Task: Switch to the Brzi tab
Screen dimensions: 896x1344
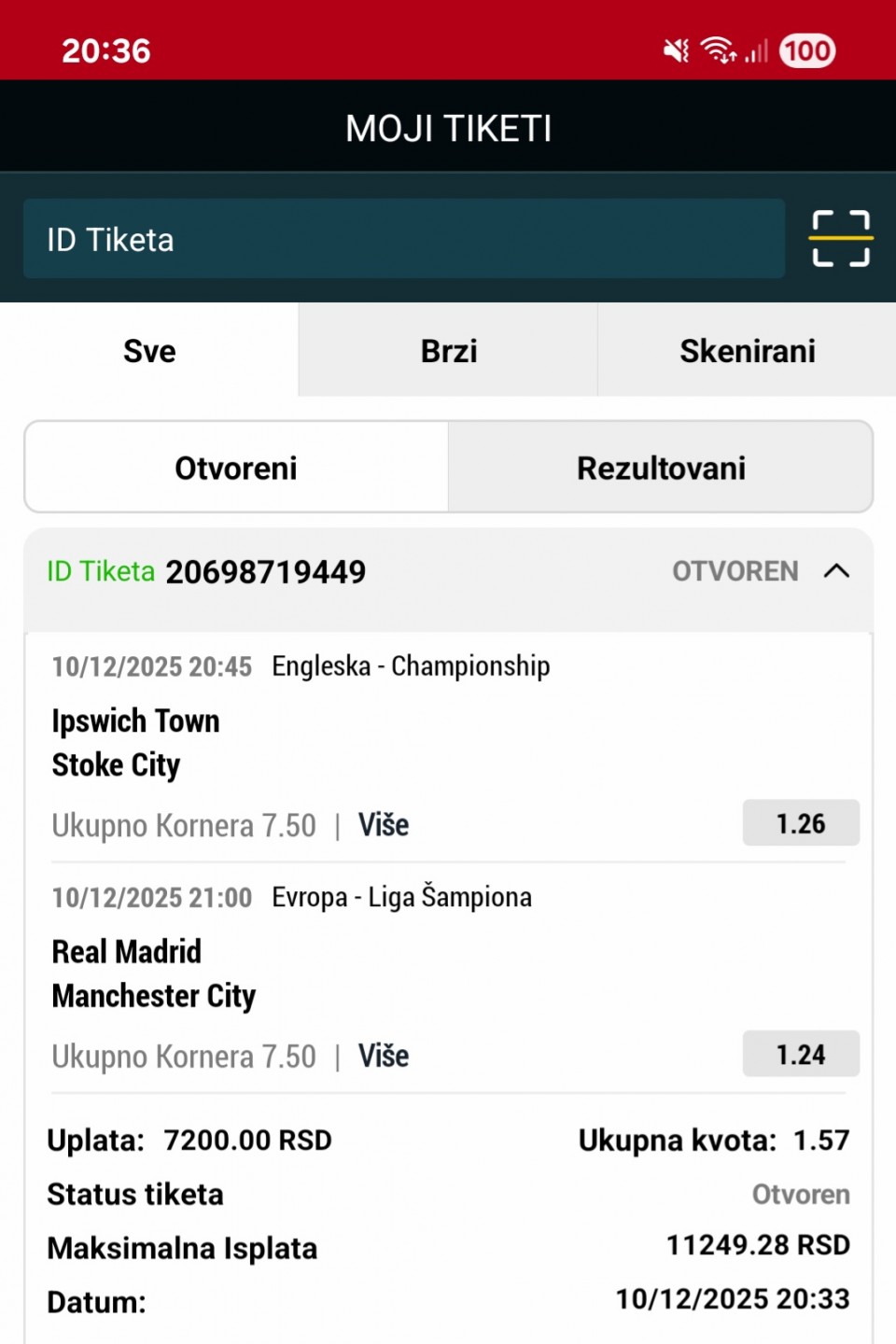Action: 448,351
